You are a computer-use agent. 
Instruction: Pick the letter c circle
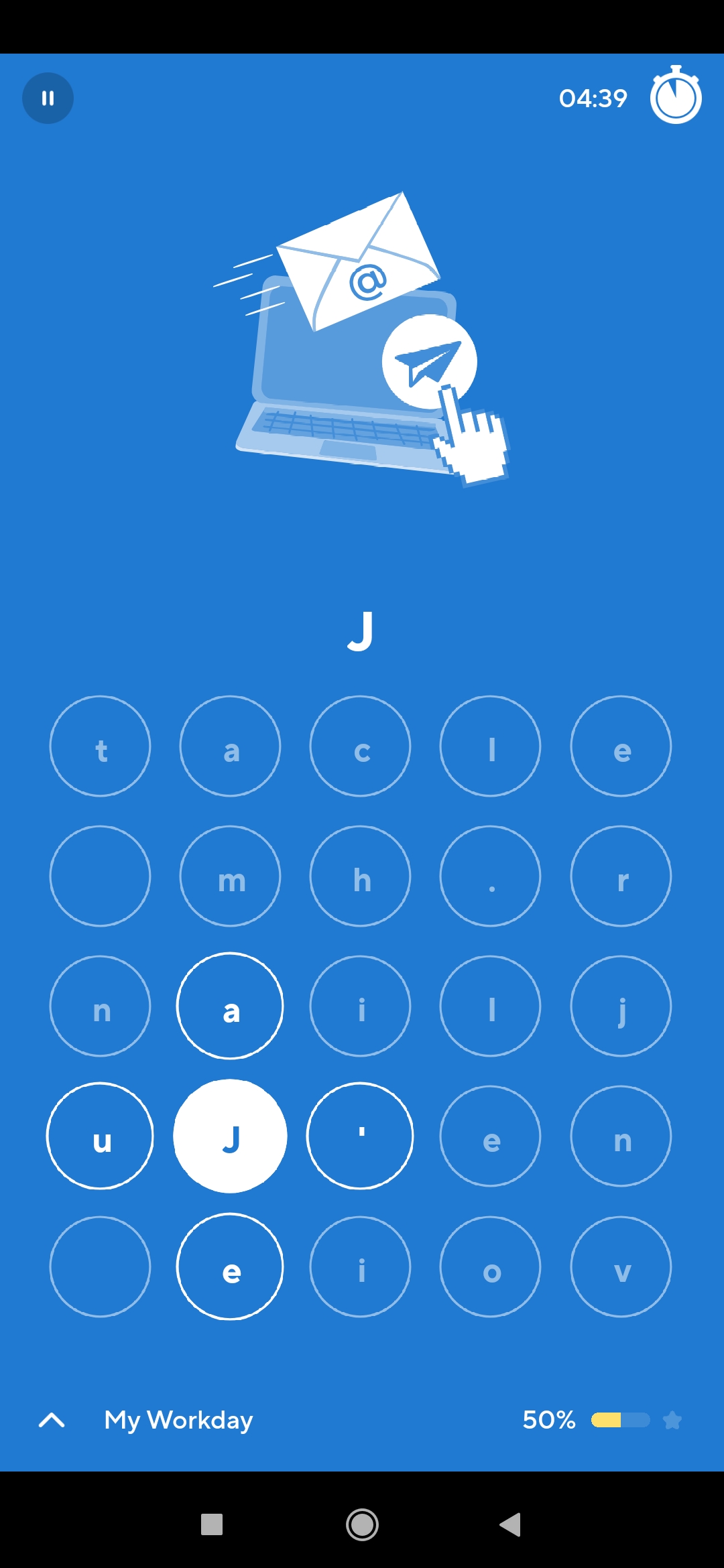[360, 746]
